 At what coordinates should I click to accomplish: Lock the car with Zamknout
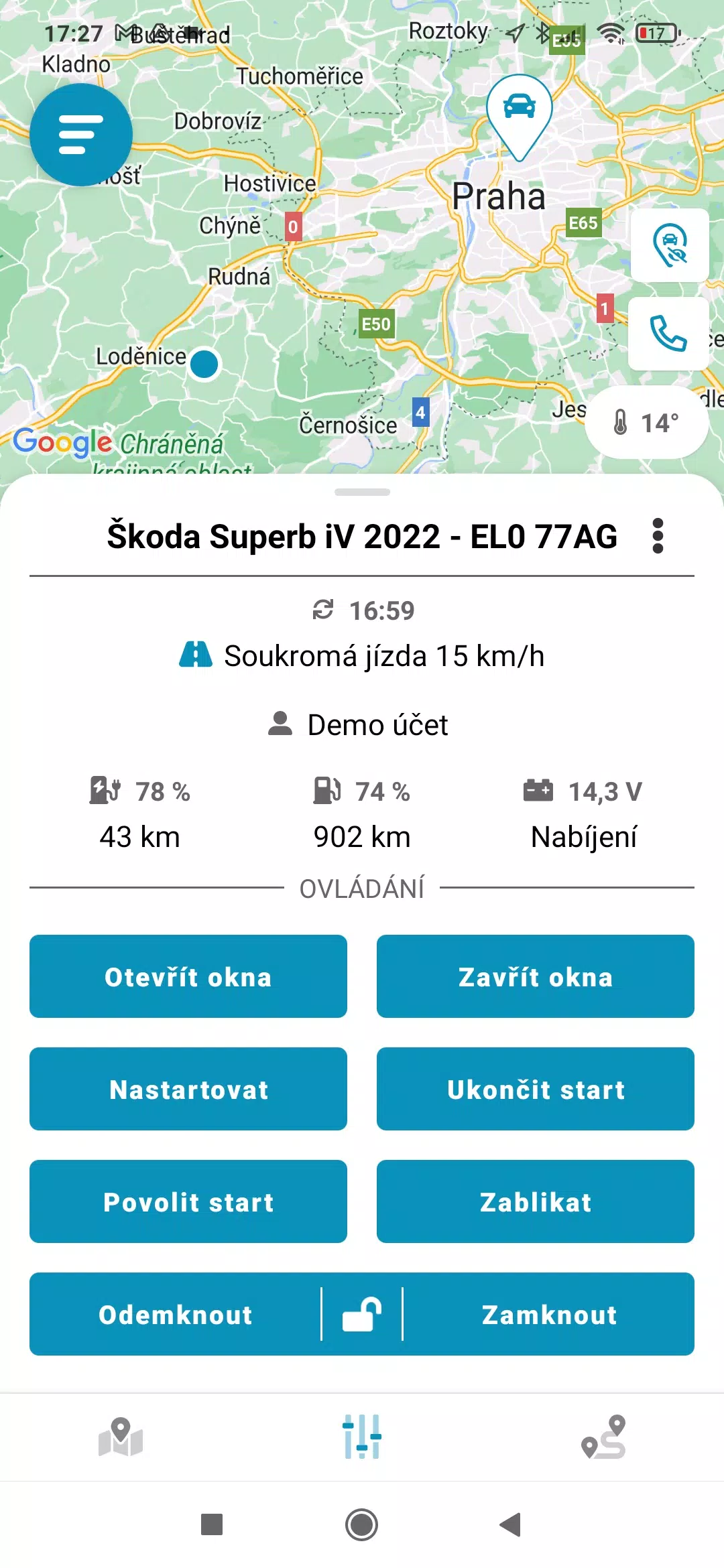[x=549, y=1314]
